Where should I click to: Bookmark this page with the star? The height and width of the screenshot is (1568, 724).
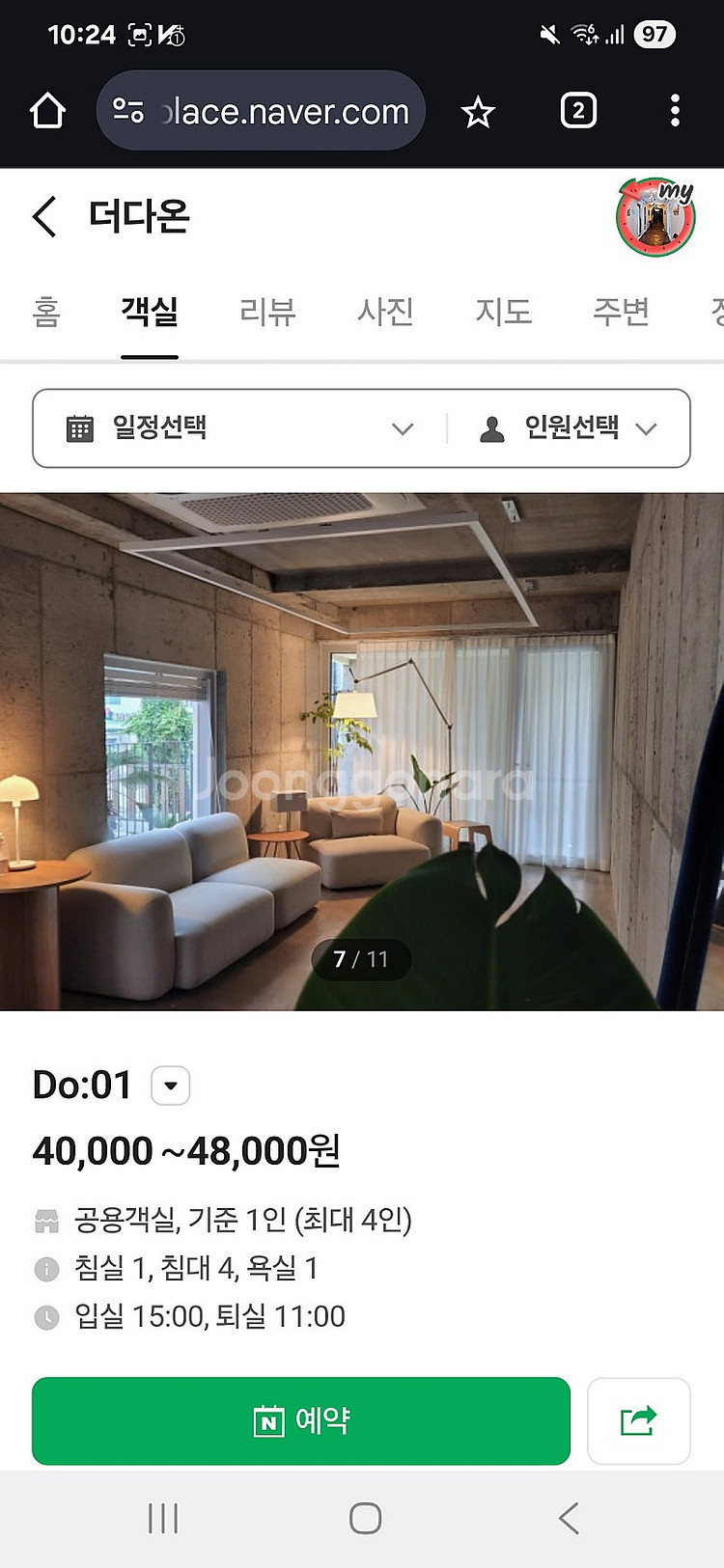(478, 112)
